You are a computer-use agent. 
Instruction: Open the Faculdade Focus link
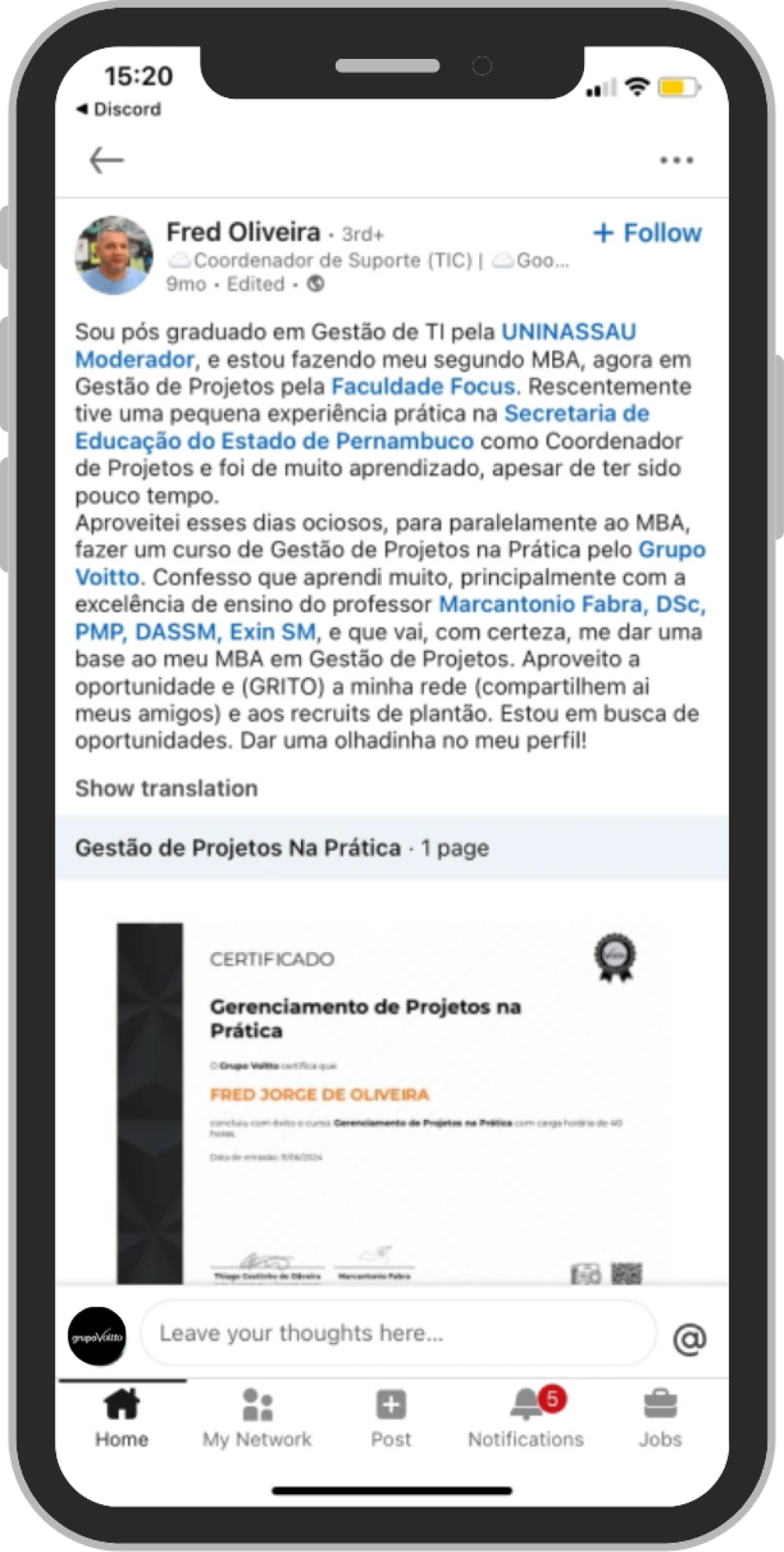423,387
